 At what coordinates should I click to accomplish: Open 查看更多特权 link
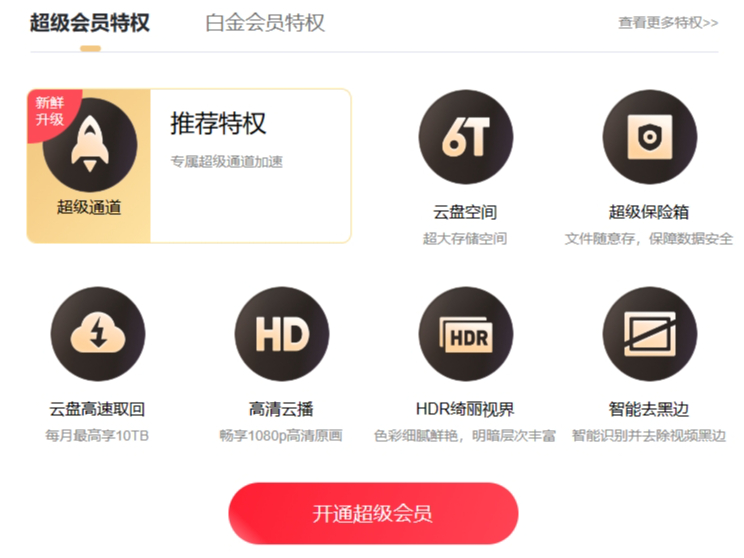click(x=667, y=22)
